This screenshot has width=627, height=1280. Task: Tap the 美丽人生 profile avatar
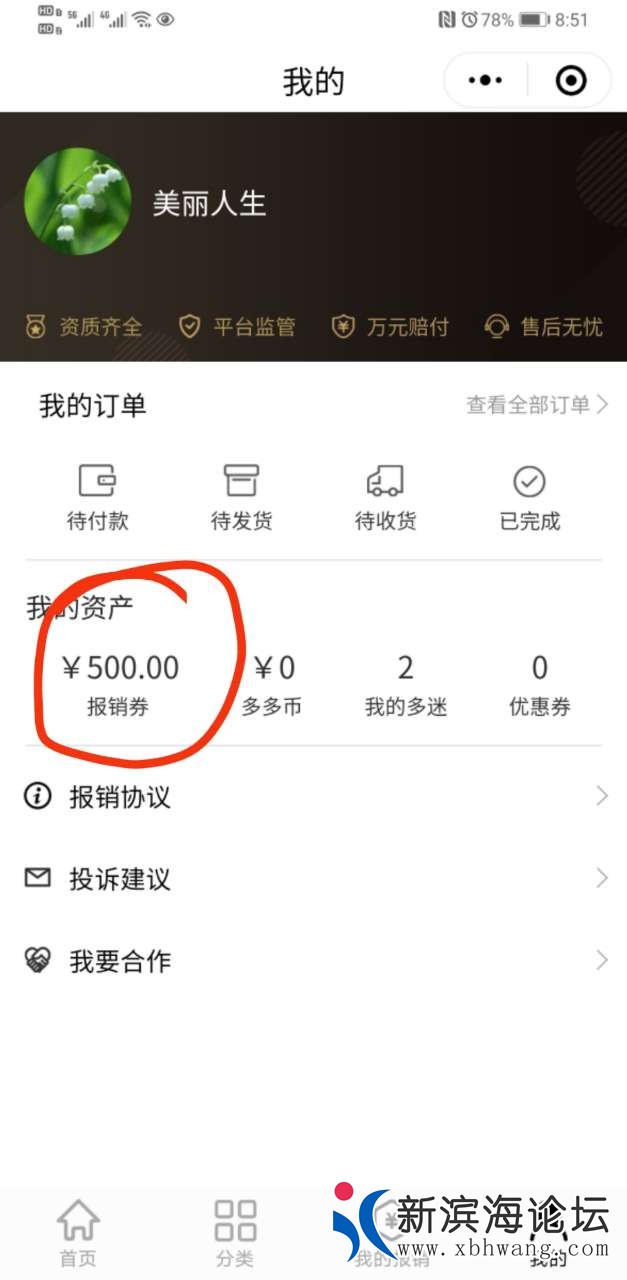(78, 202)
